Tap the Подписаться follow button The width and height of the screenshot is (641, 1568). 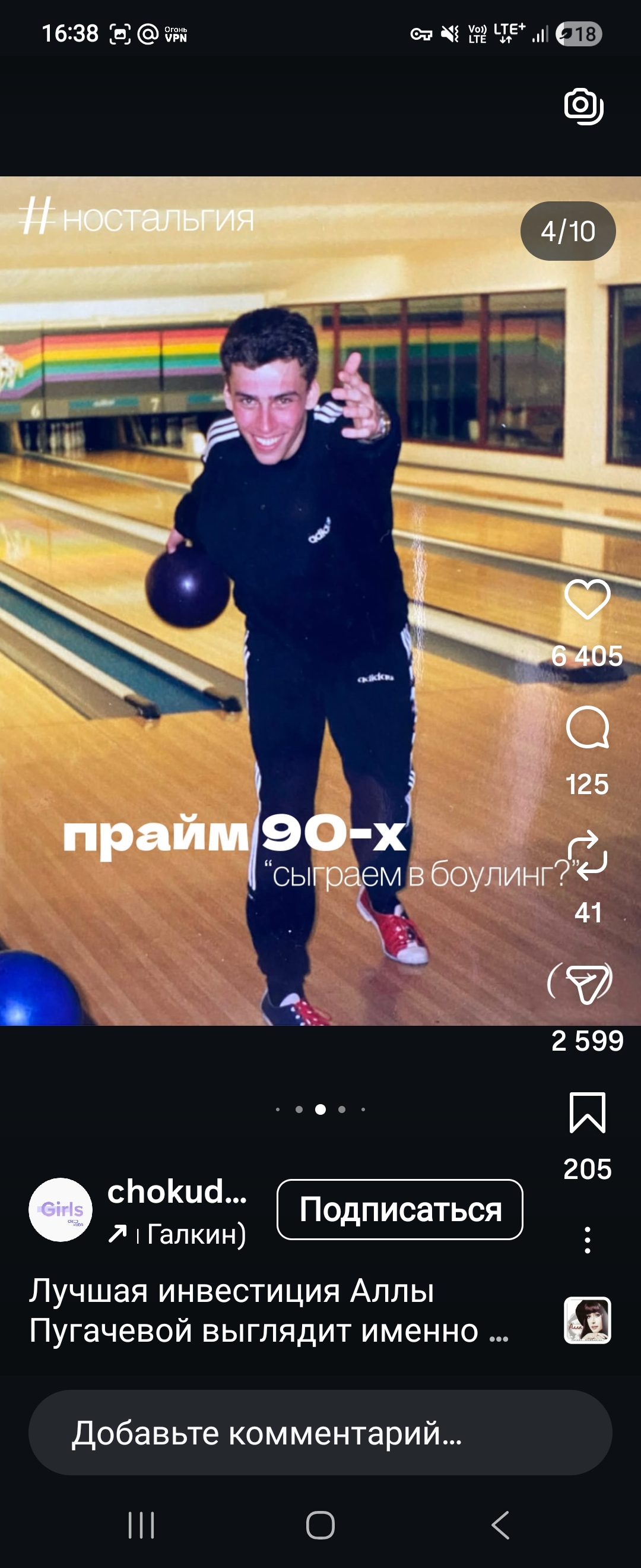pyautogui.click(x=399, y=1209)
